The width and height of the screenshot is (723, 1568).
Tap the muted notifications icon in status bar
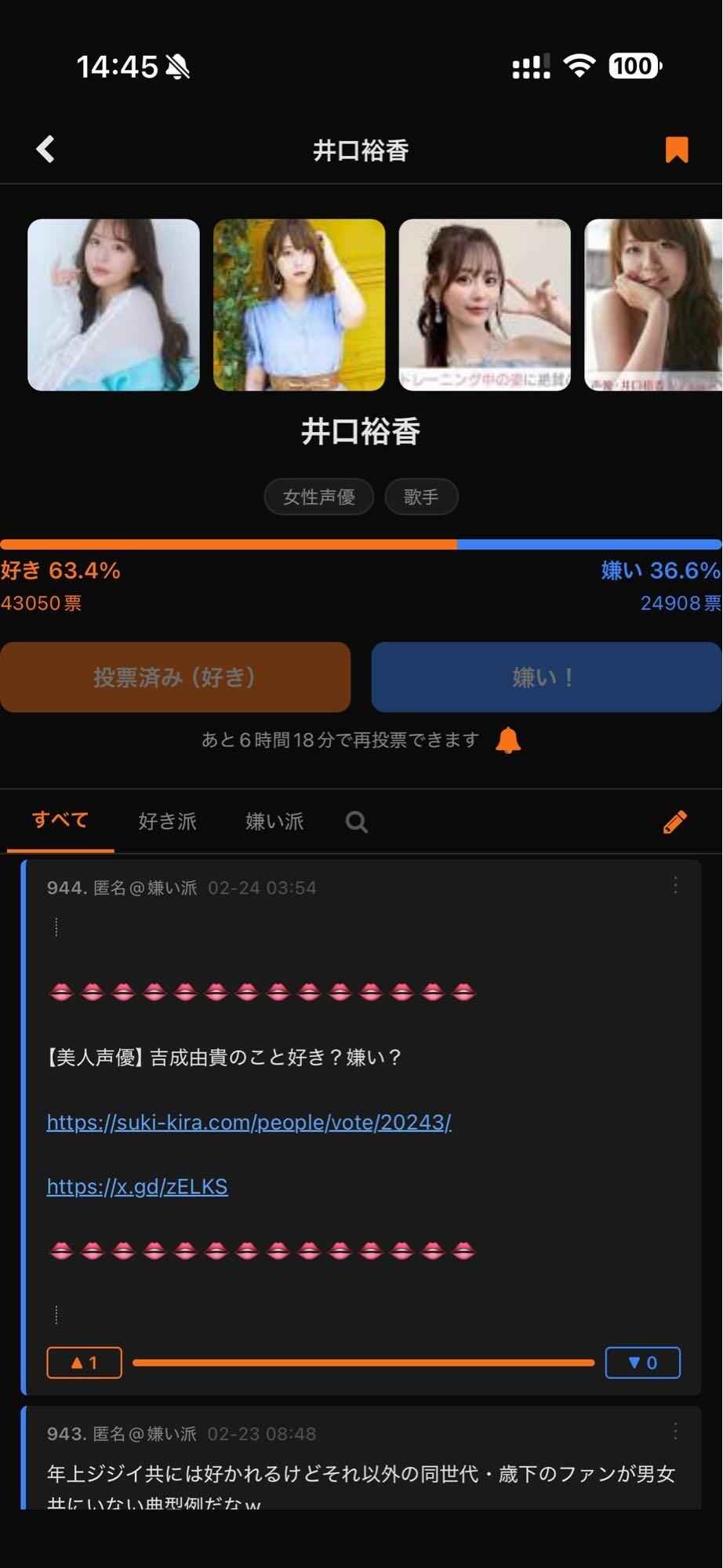point(179,67)
